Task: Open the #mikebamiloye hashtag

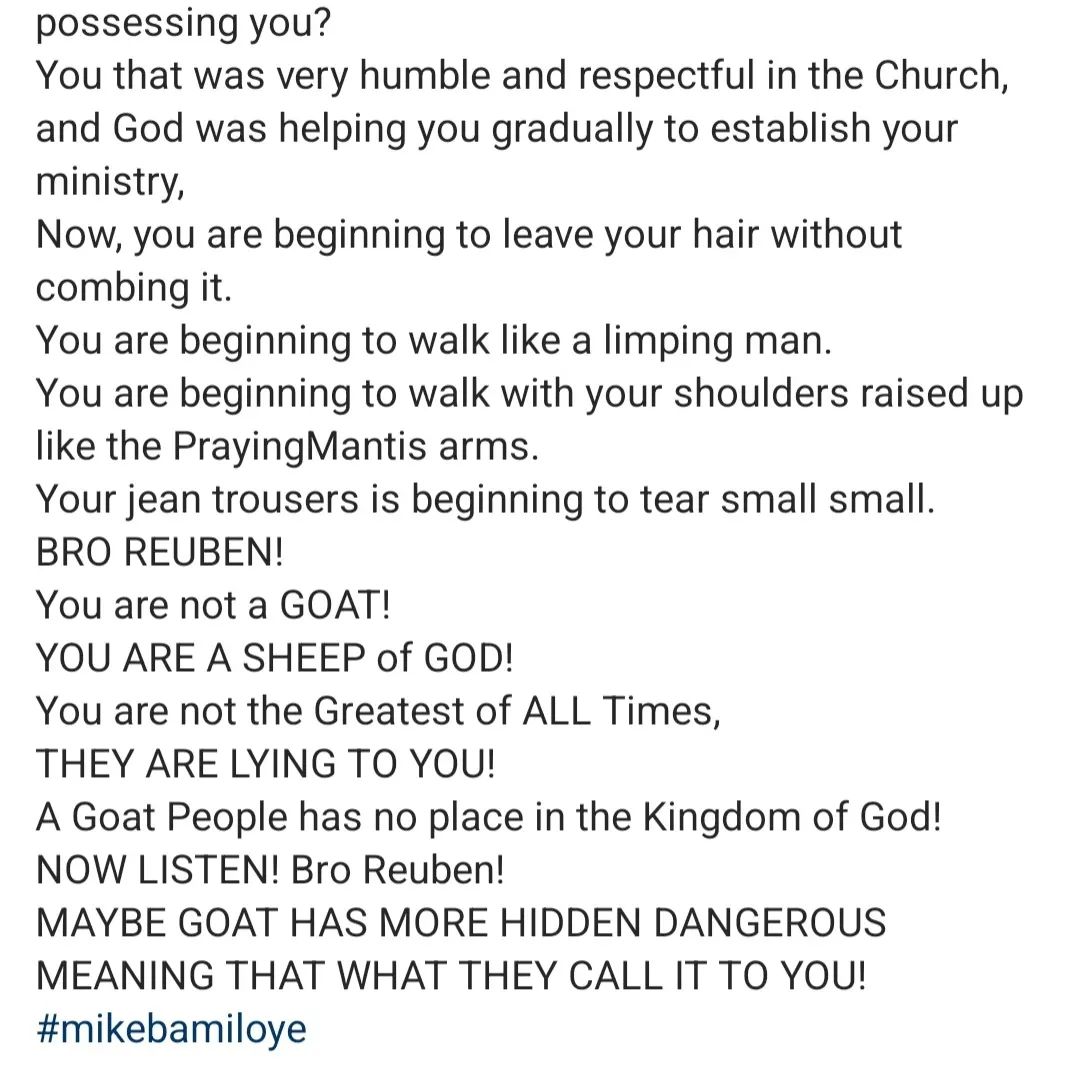Action: [171, 1029]
